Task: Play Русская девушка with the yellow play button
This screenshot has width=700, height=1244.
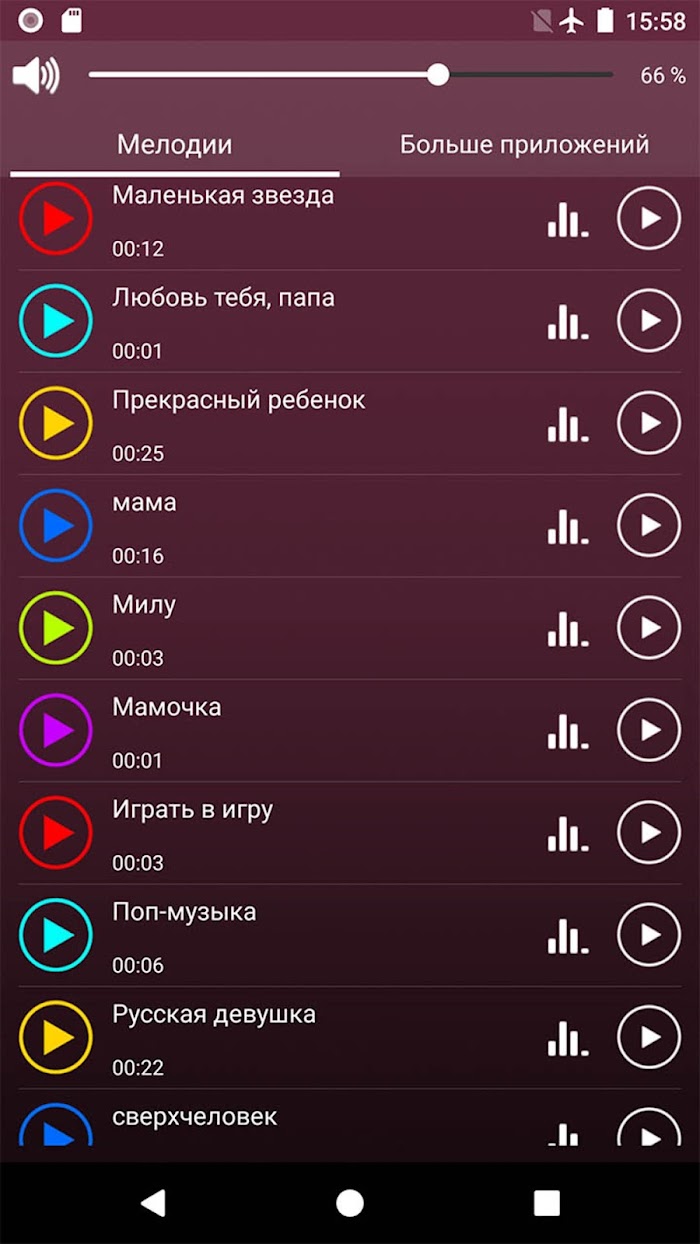Action: [x=56, y=1037]
